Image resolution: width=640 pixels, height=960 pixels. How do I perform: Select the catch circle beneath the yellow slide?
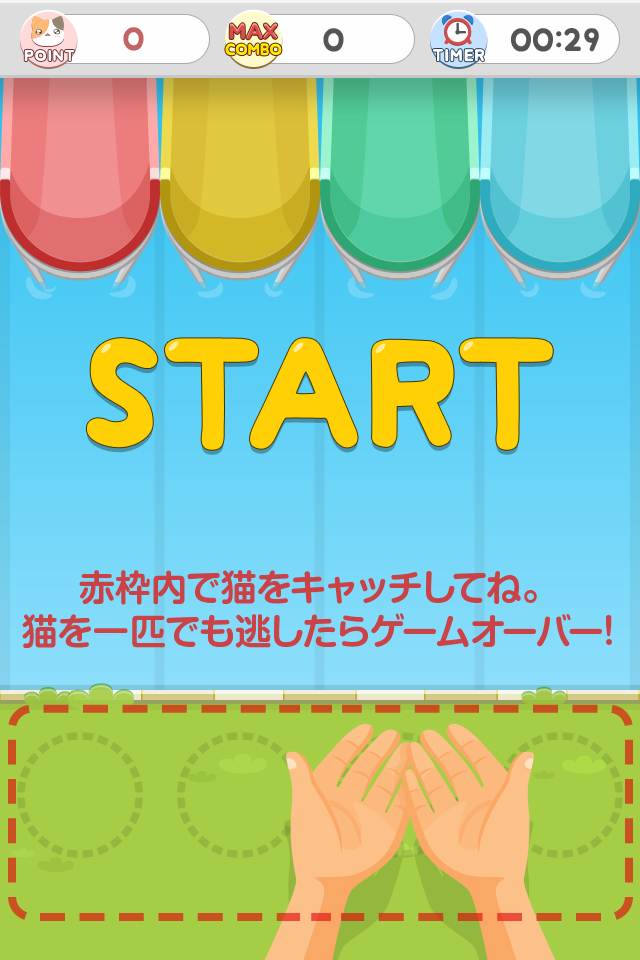pos(238,795)
